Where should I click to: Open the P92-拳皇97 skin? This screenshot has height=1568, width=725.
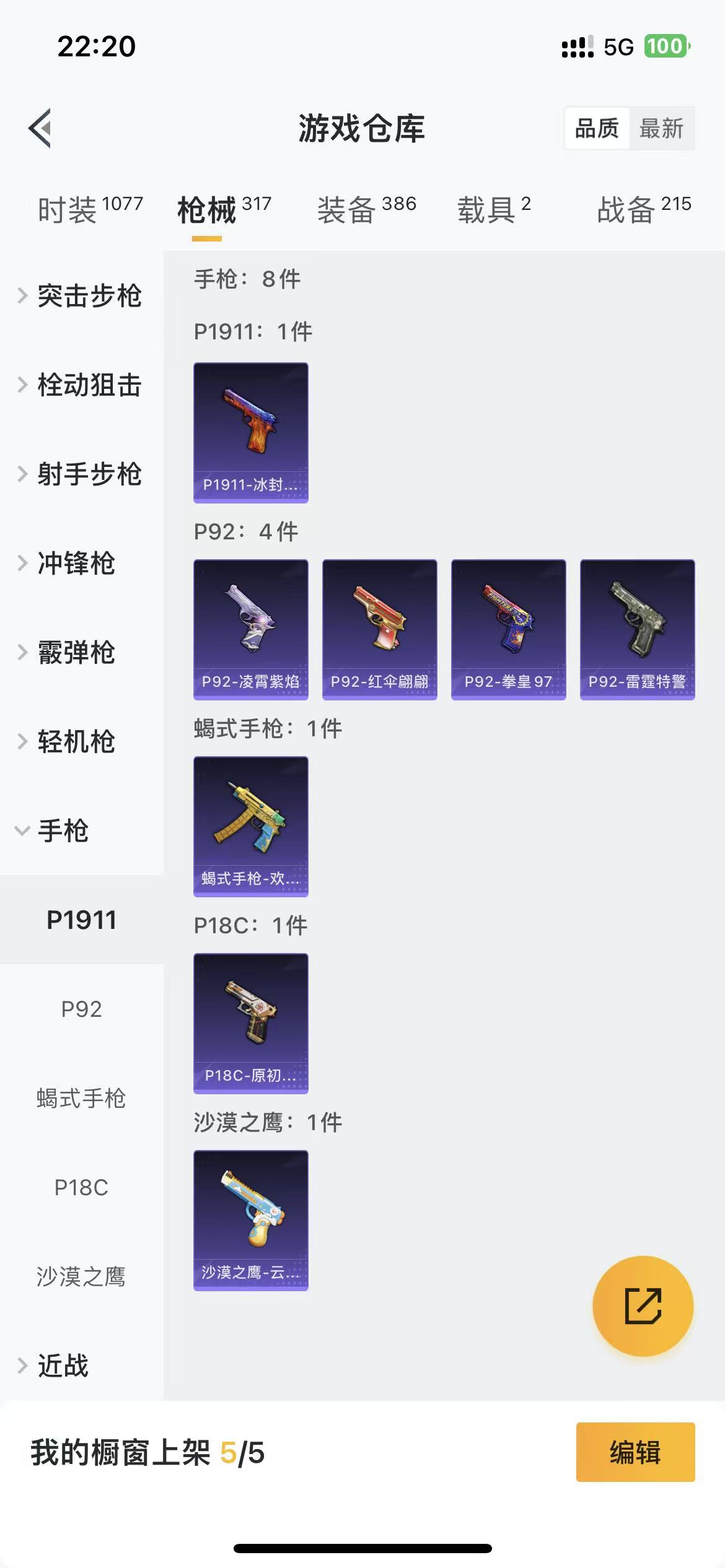coord(508,629)
